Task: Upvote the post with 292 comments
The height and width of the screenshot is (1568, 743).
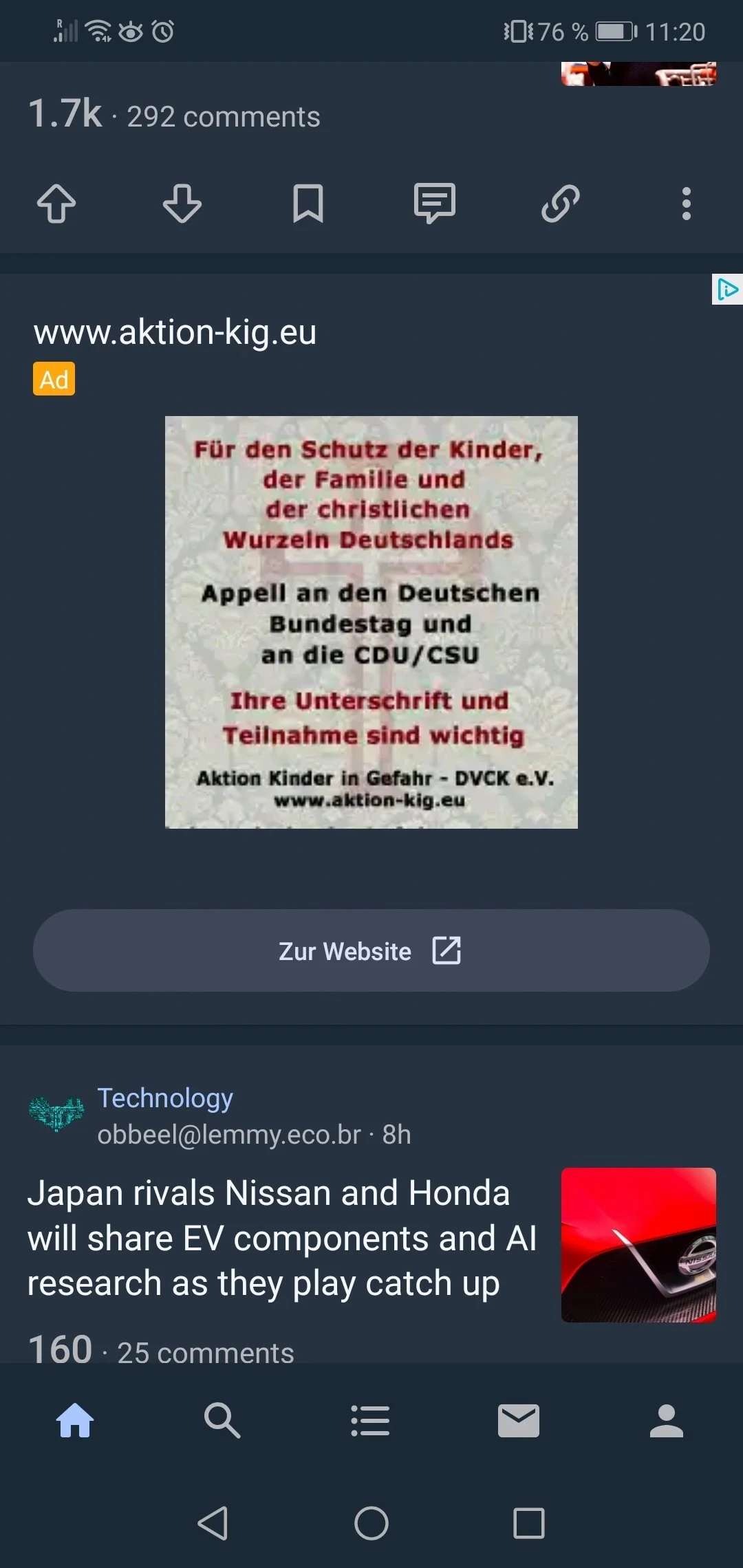Action: (56, 204)
